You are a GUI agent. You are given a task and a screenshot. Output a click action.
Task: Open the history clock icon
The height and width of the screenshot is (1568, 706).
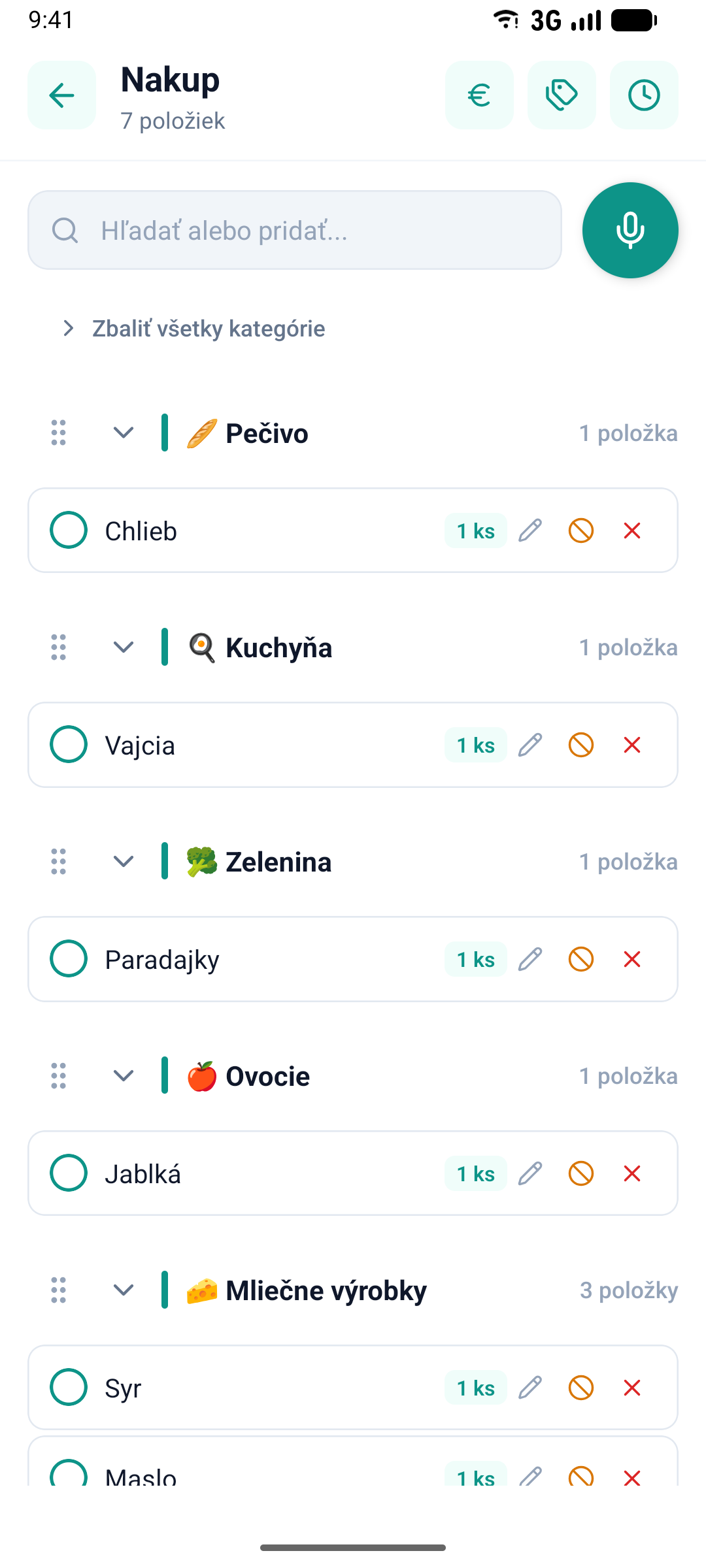[x=644, y=95]
